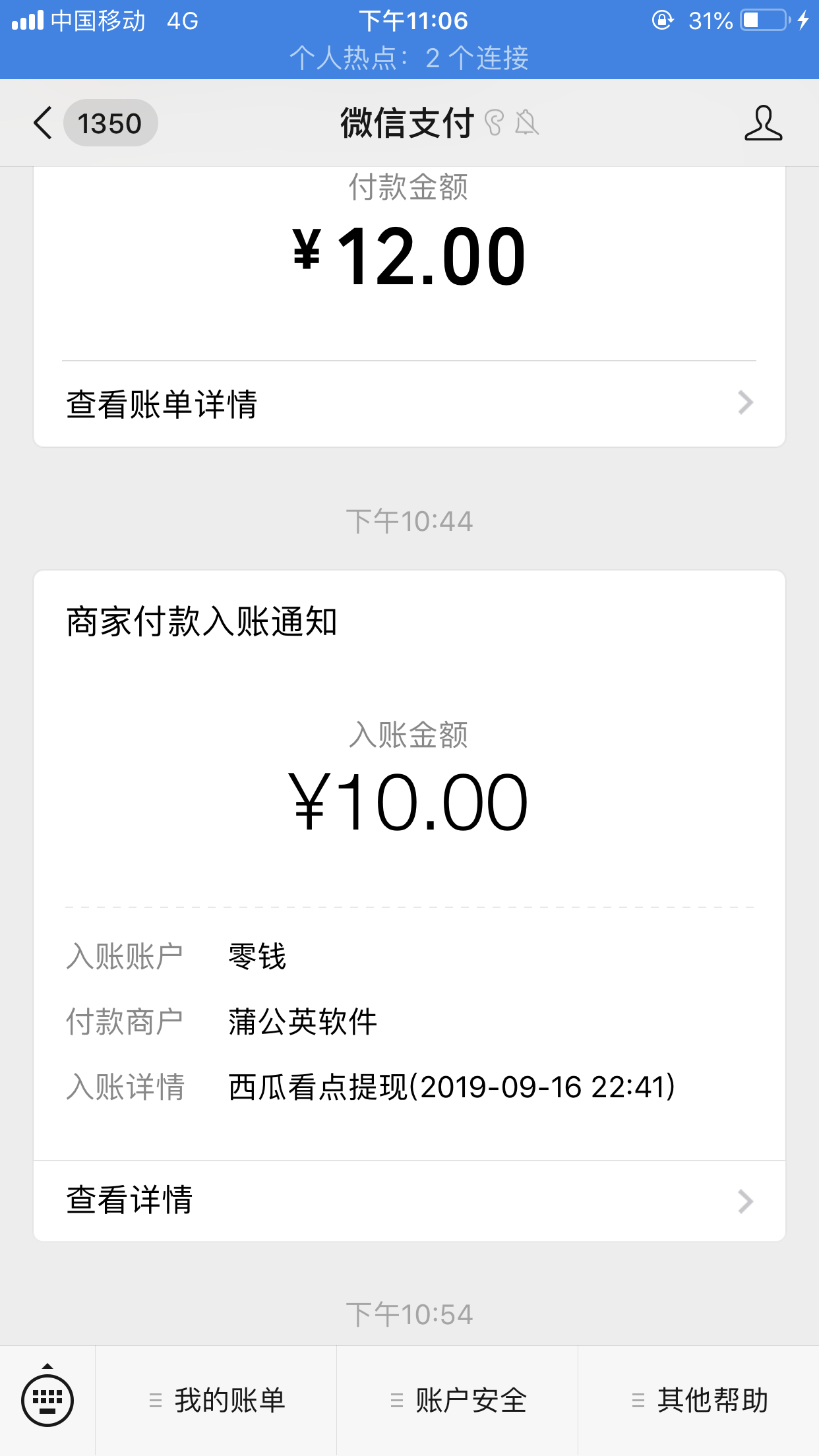Open 查看账单详情 for the ¥12.00 payment

click(409, 404)
